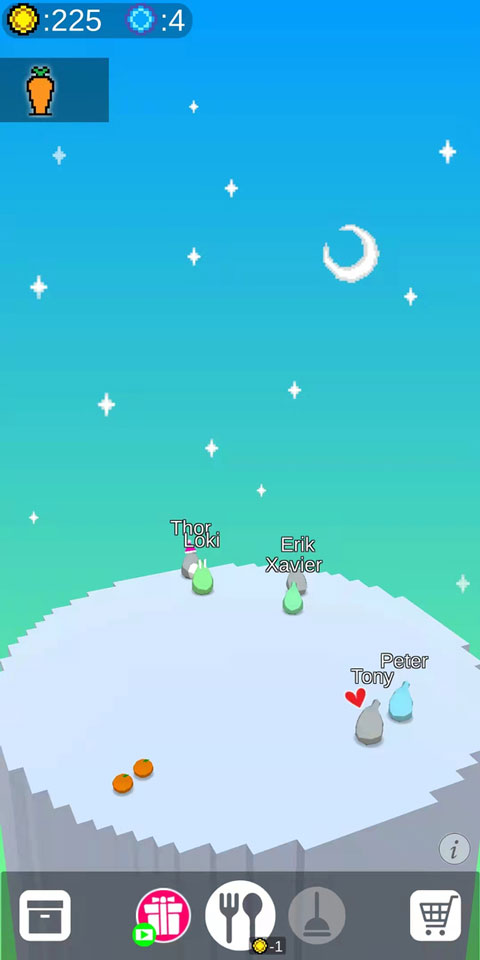This screenshot has width=480, height=960.
Task: Tap the plunger cleaning tool
Action: point(317,915)
